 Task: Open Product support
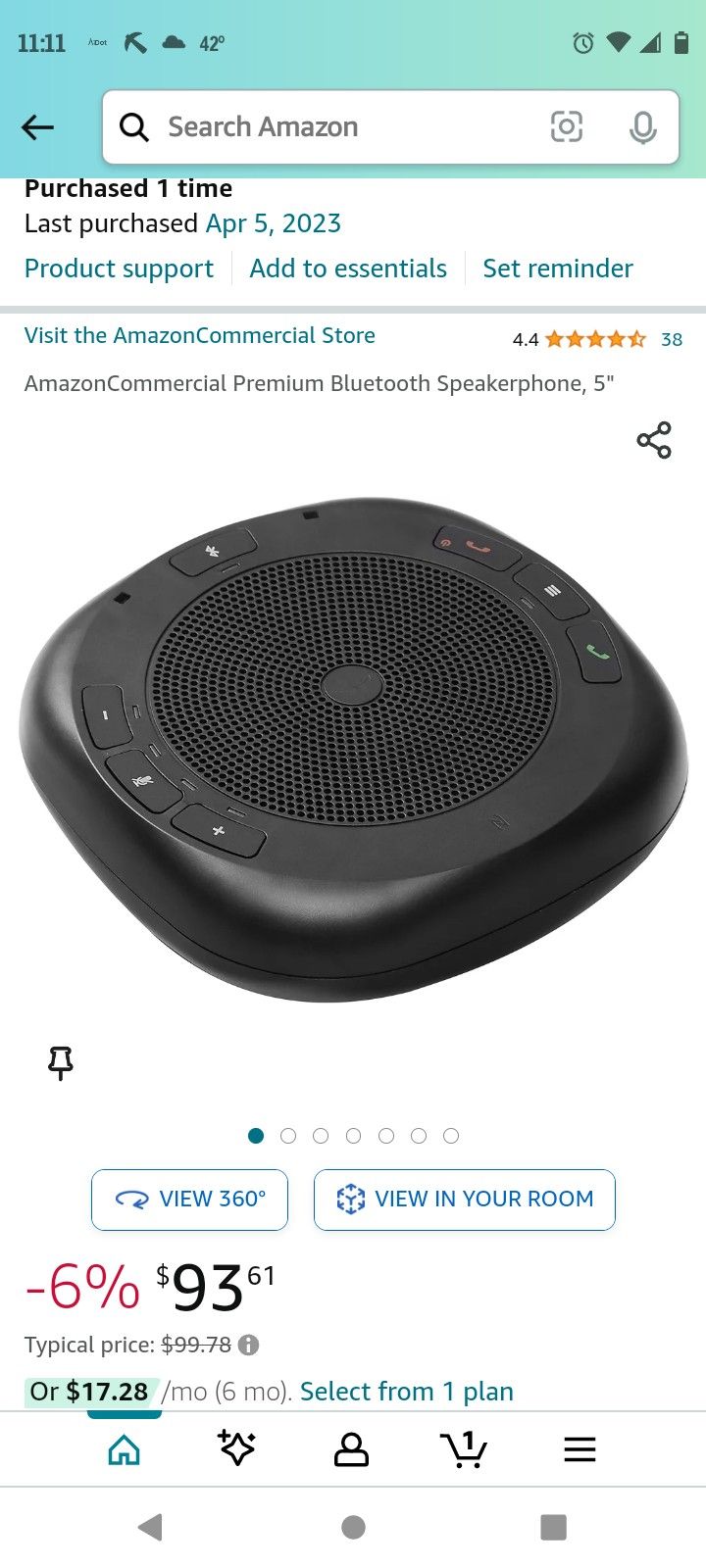coord(119,268)
